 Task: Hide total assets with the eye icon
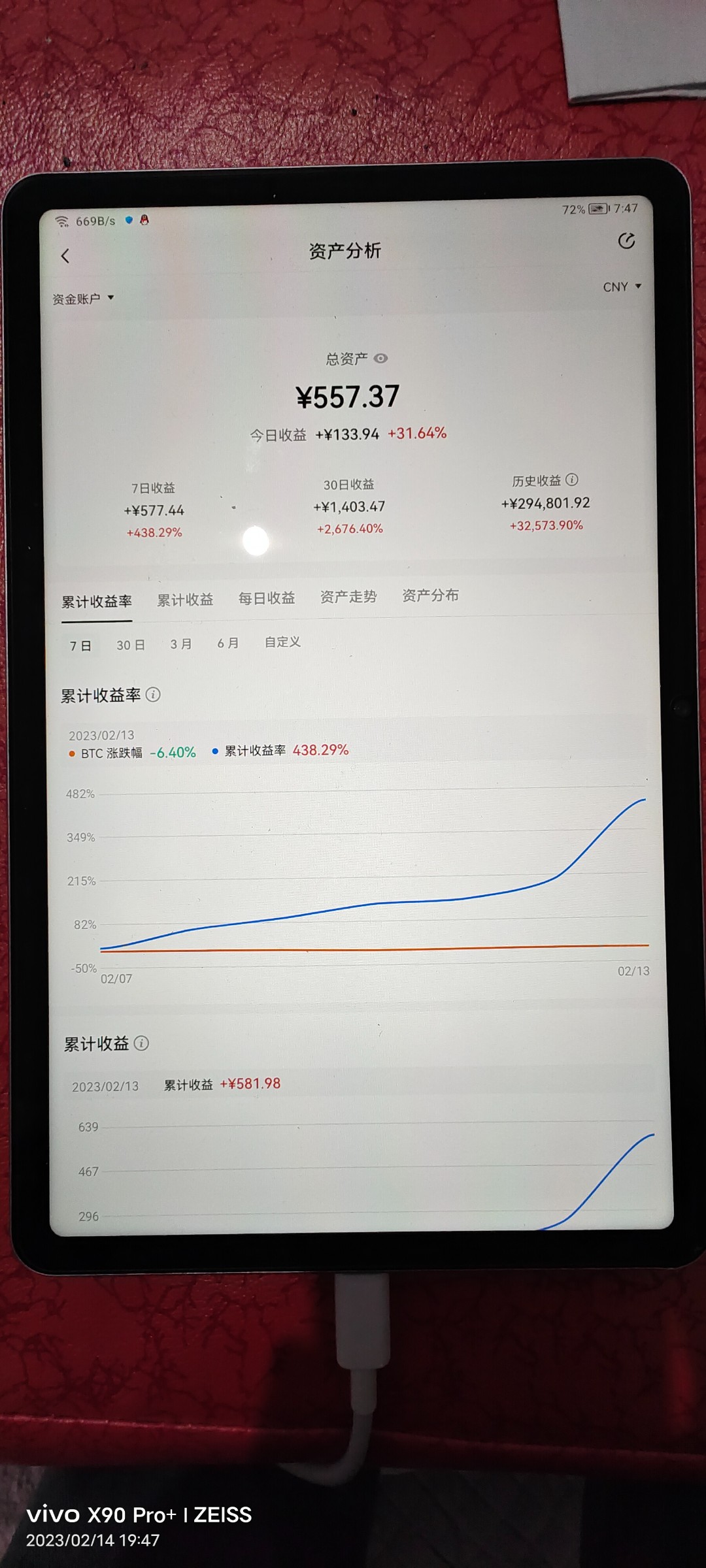381,358
